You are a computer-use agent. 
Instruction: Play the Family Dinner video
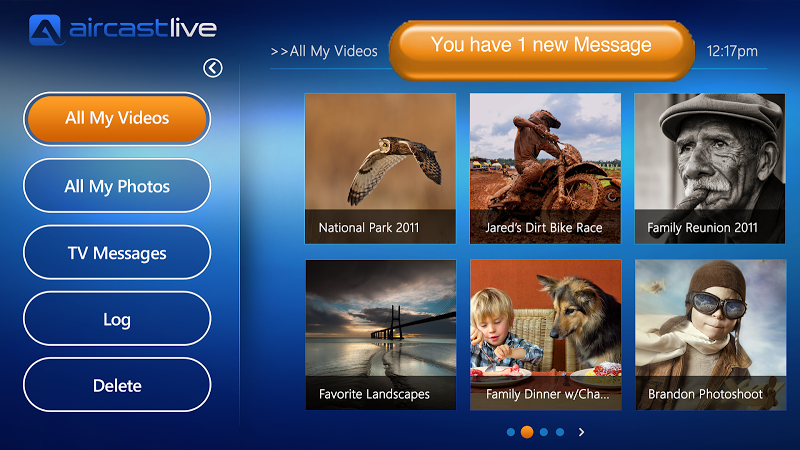(x=545, y=334)
